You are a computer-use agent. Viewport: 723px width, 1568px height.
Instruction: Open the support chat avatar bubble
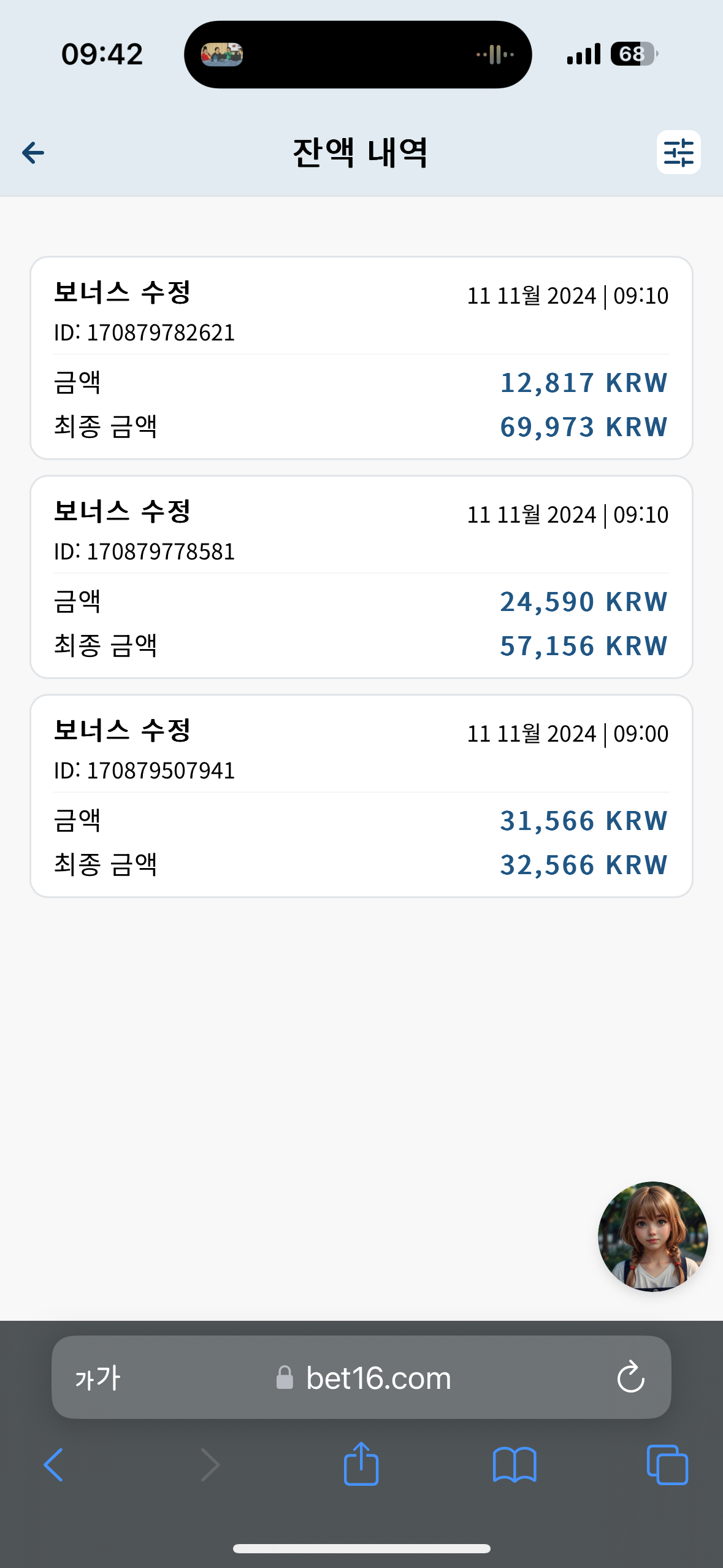click(x=652, y=1236)
